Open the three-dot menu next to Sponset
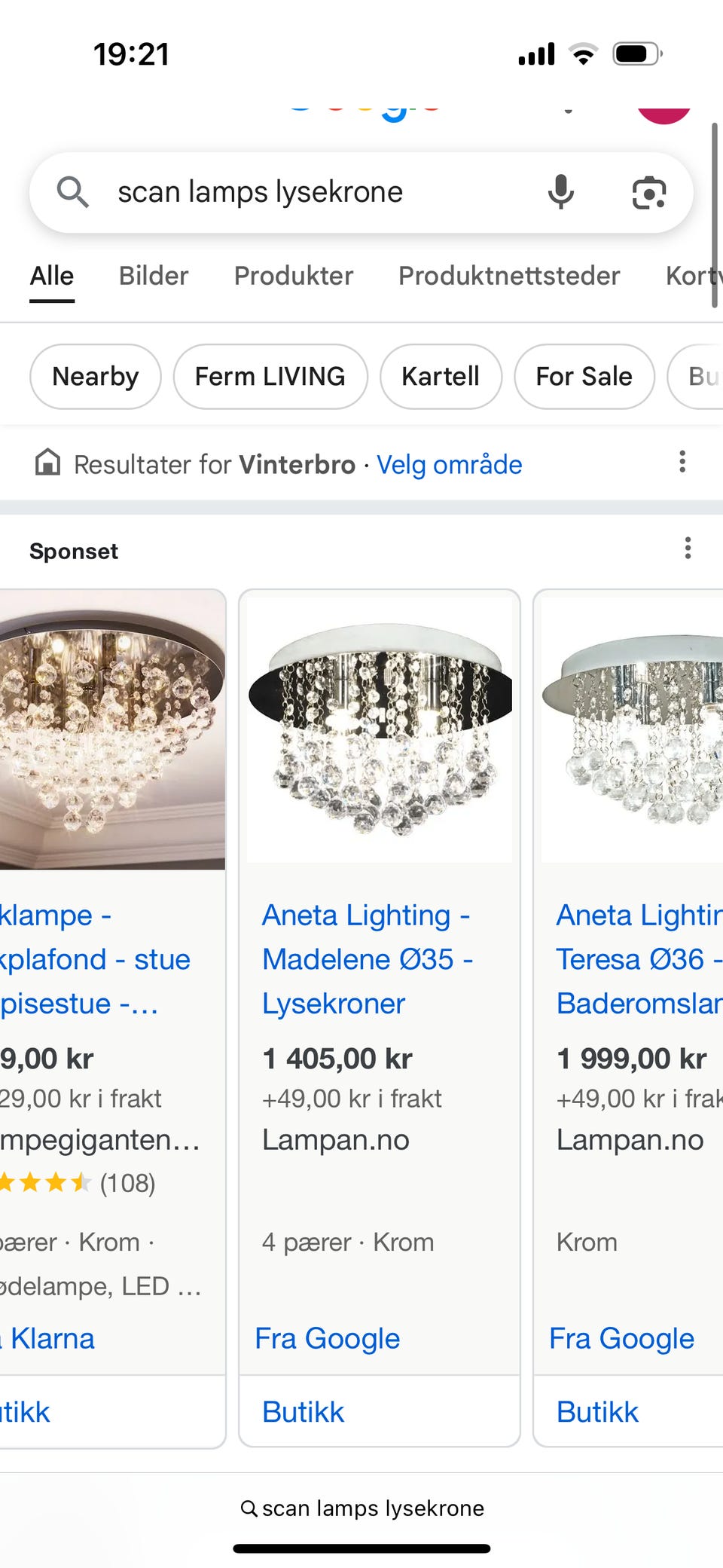This screenshot has height=1568, width=723. pyautogui.click(x=688, y=549)
